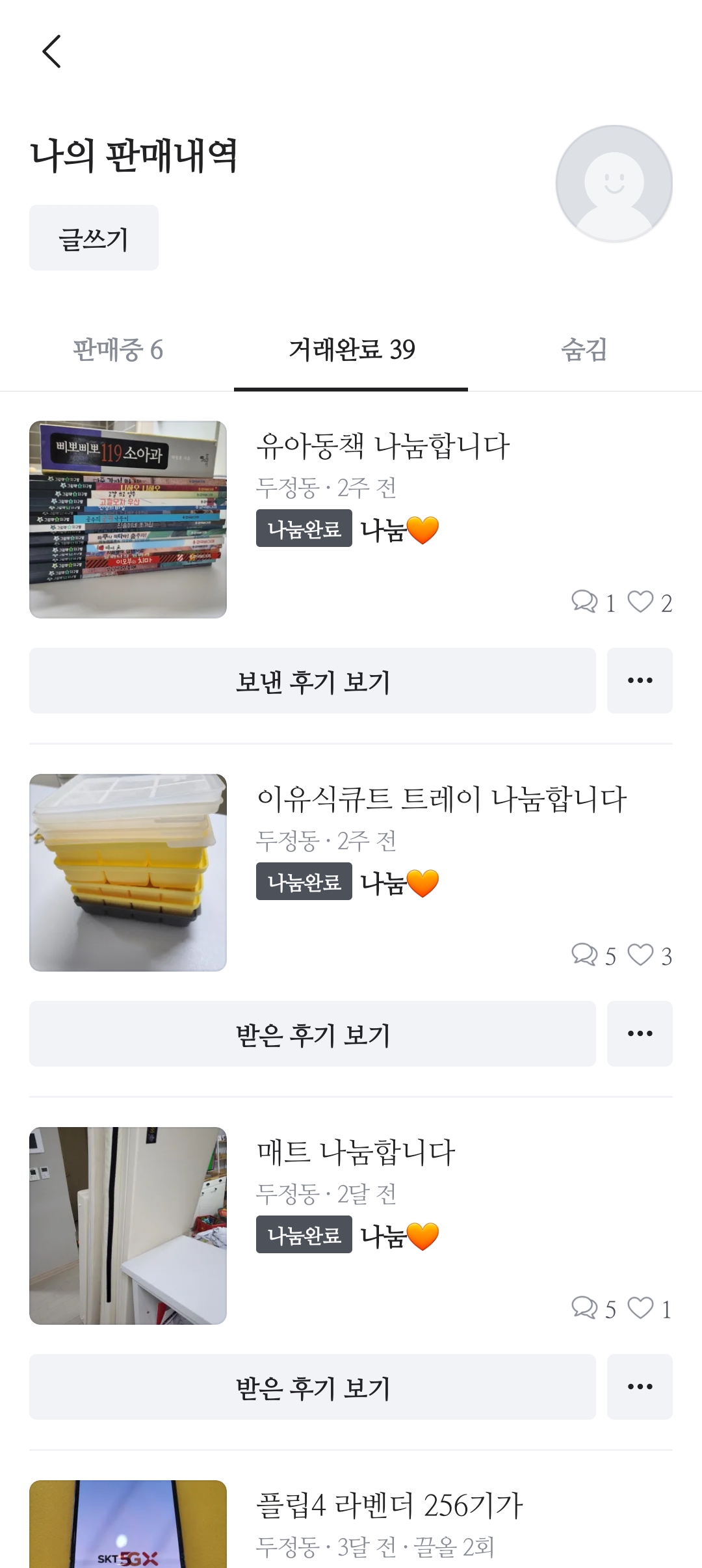View 받은 후기 보기 for 매트 listing

(312, 1387)
